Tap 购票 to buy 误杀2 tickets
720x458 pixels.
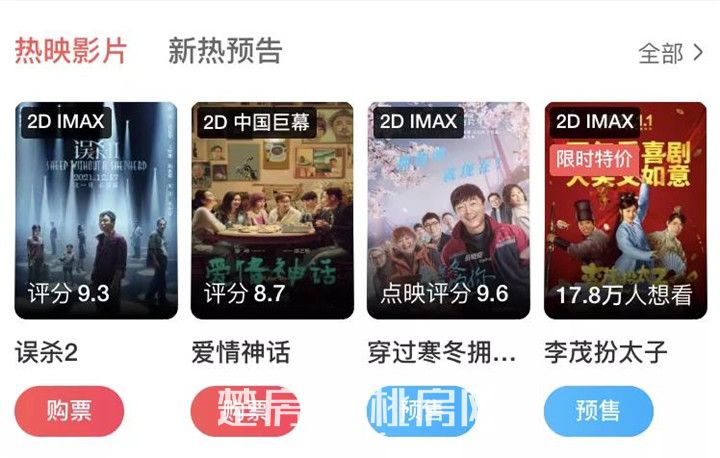[x=70, y=411]
